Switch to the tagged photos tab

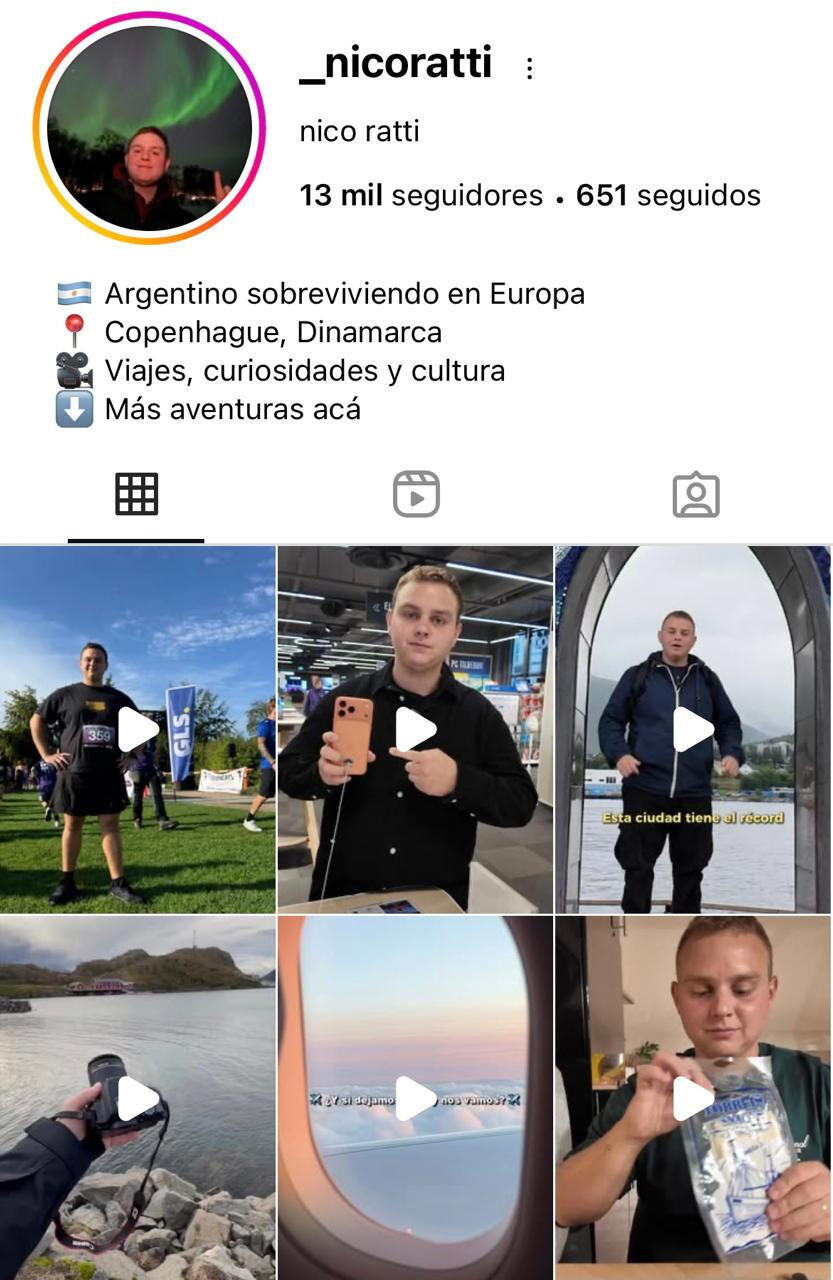pyautogui.click(x=696, y=494)
